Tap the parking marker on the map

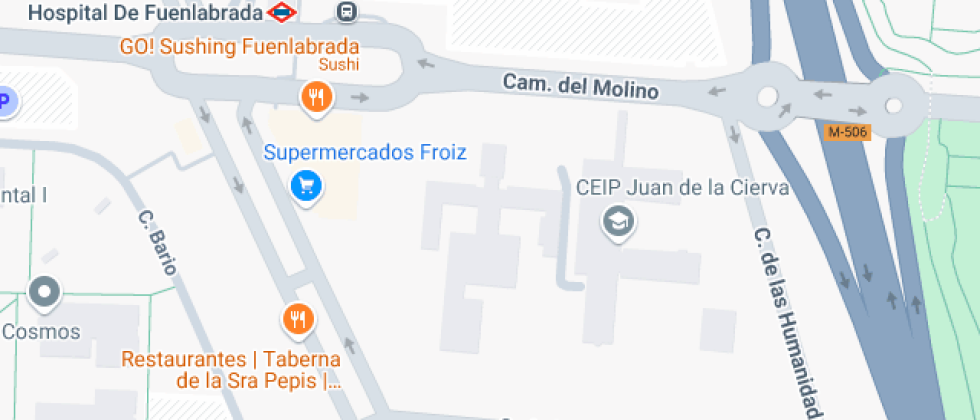pos(5,101)
